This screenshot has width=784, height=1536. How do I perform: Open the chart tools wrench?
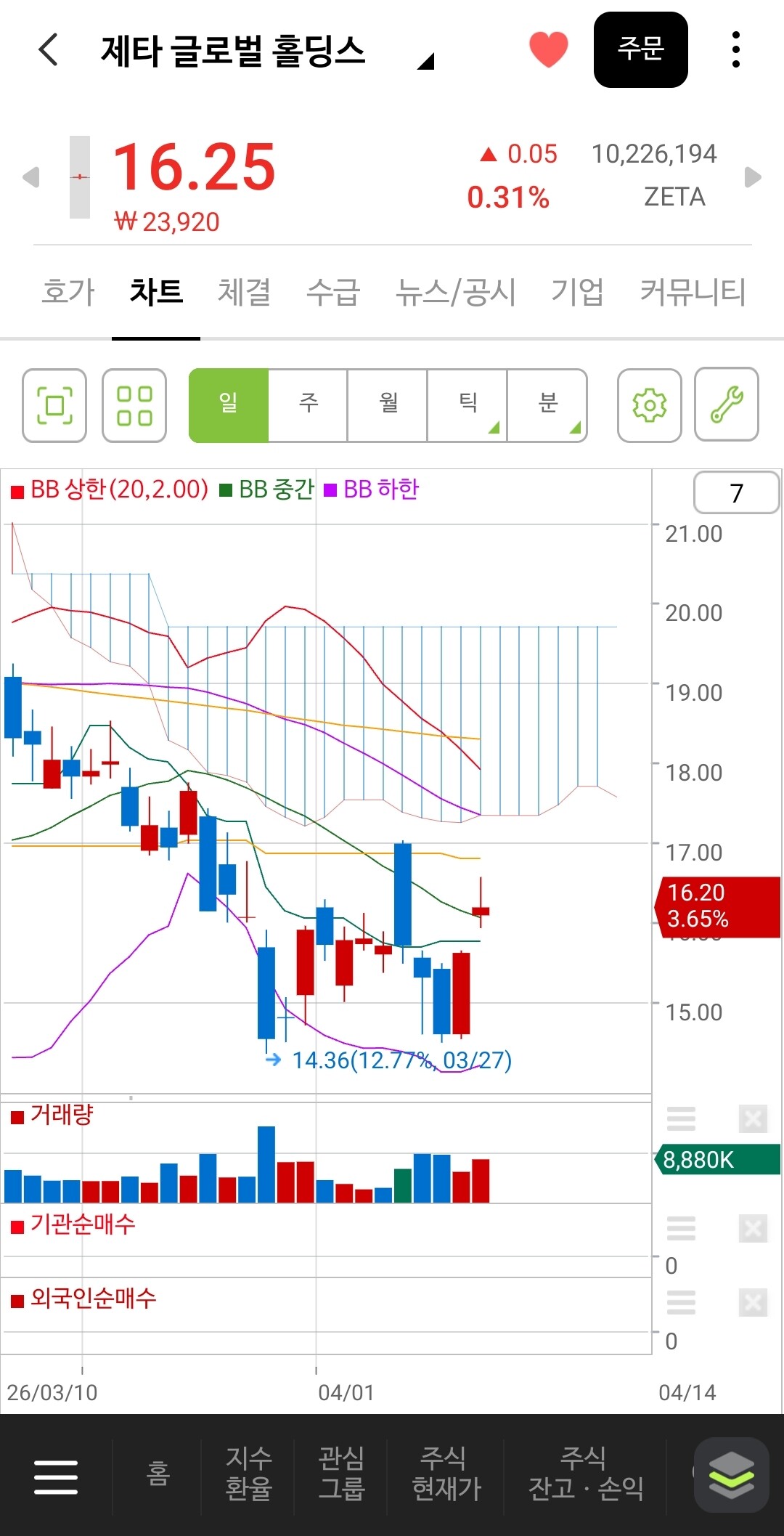click(x=727, y=405)
